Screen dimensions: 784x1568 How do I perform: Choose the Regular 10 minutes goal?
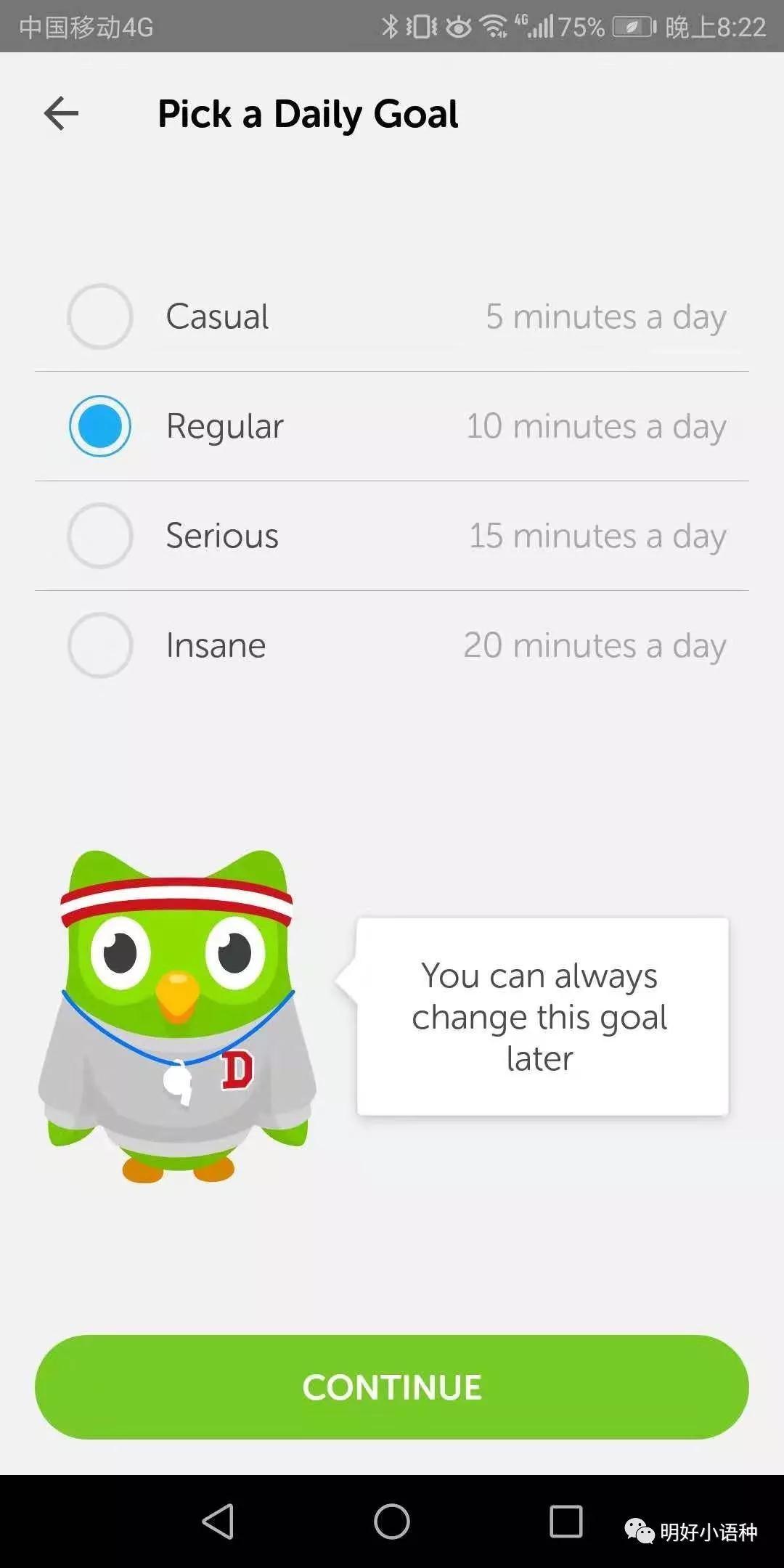(x=100, y=426)
